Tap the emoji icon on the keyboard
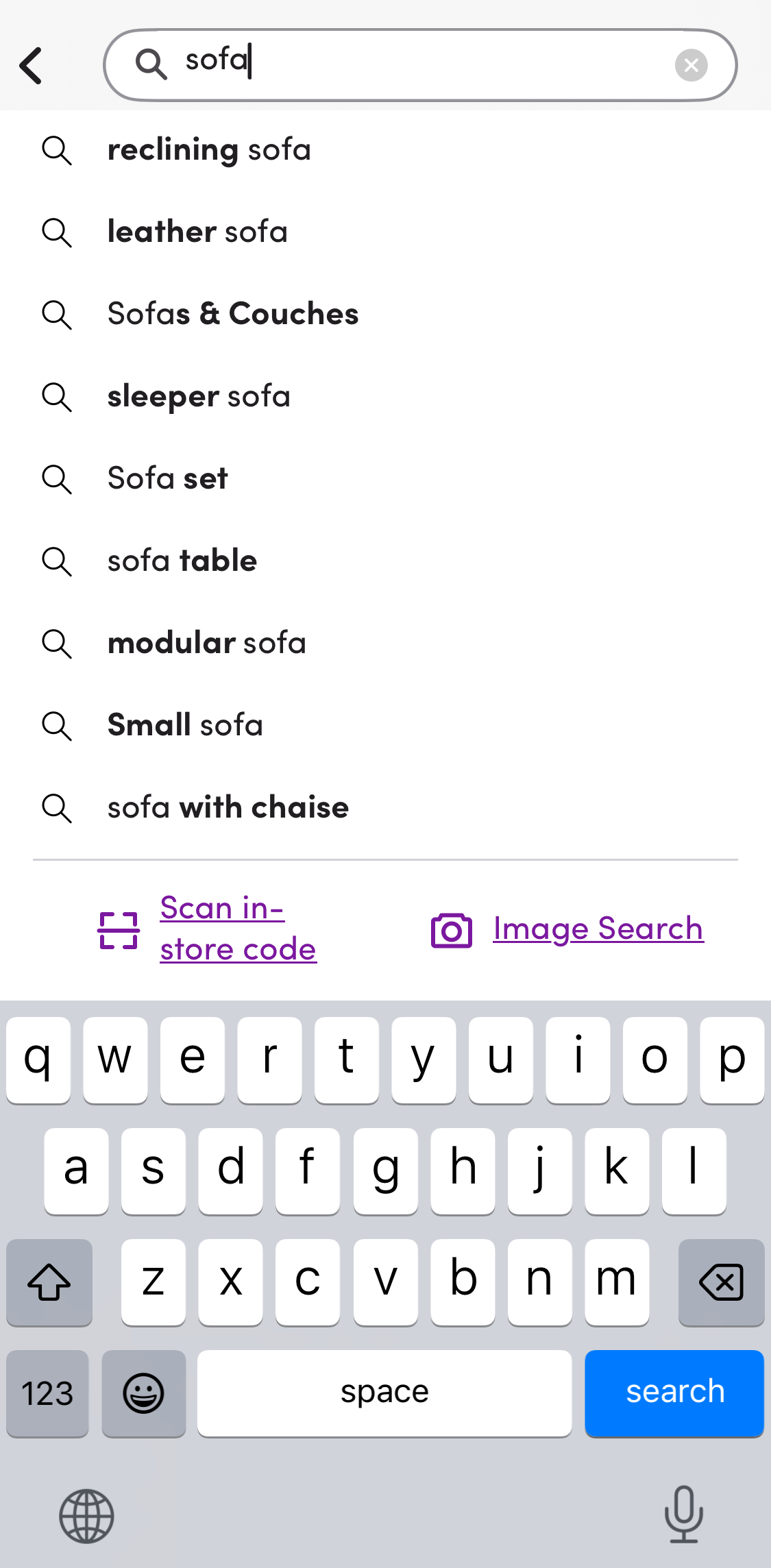This screenshot has width=771, height=1568. pos(144,1393)
